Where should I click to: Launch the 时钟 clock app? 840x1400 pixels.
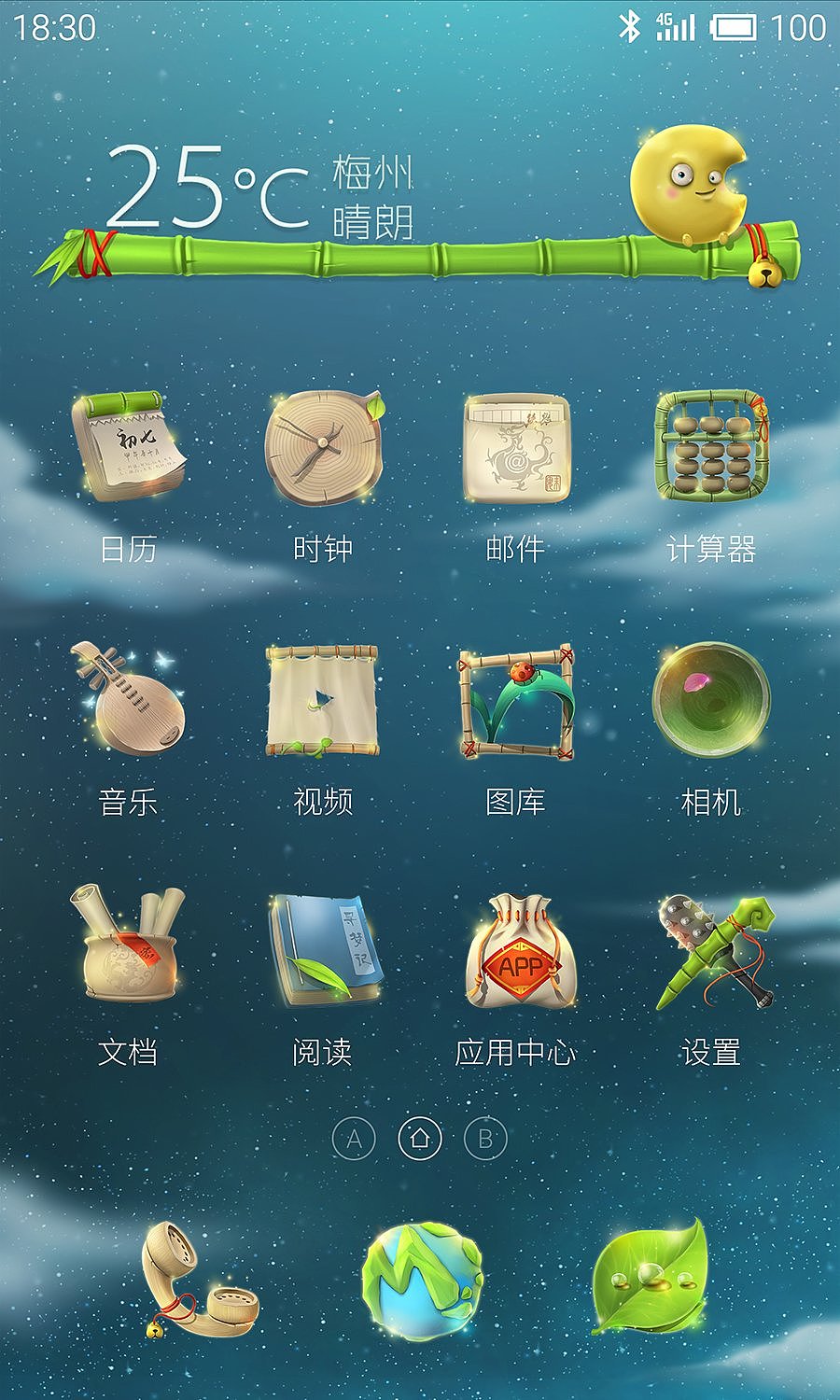coord(323,450)
